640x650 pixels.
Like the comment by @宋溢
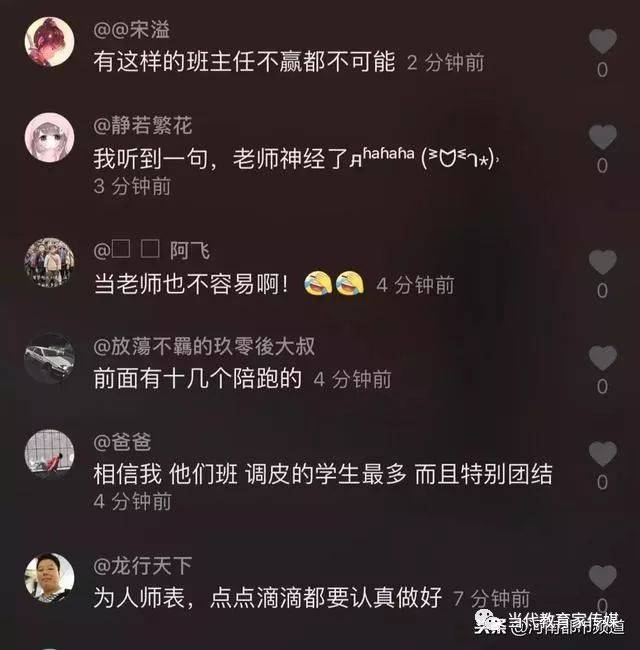[602, 42]
